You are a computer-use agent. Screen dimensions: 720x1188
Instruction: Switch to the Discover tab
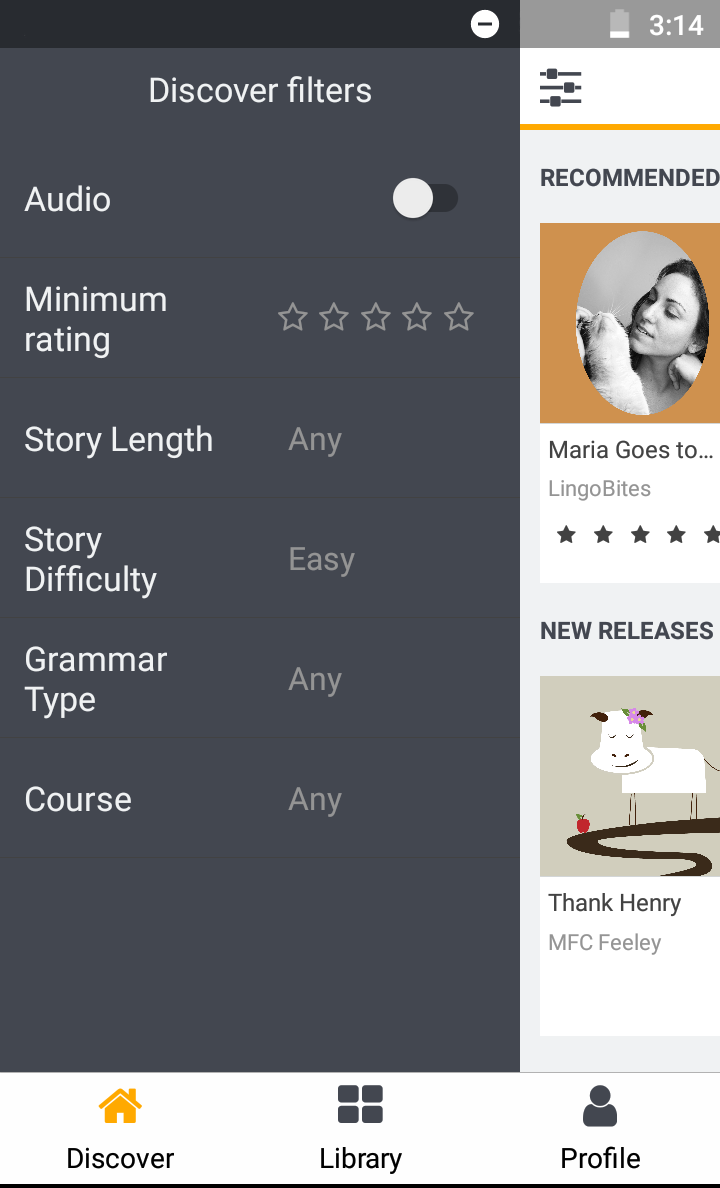[120, 1130]
